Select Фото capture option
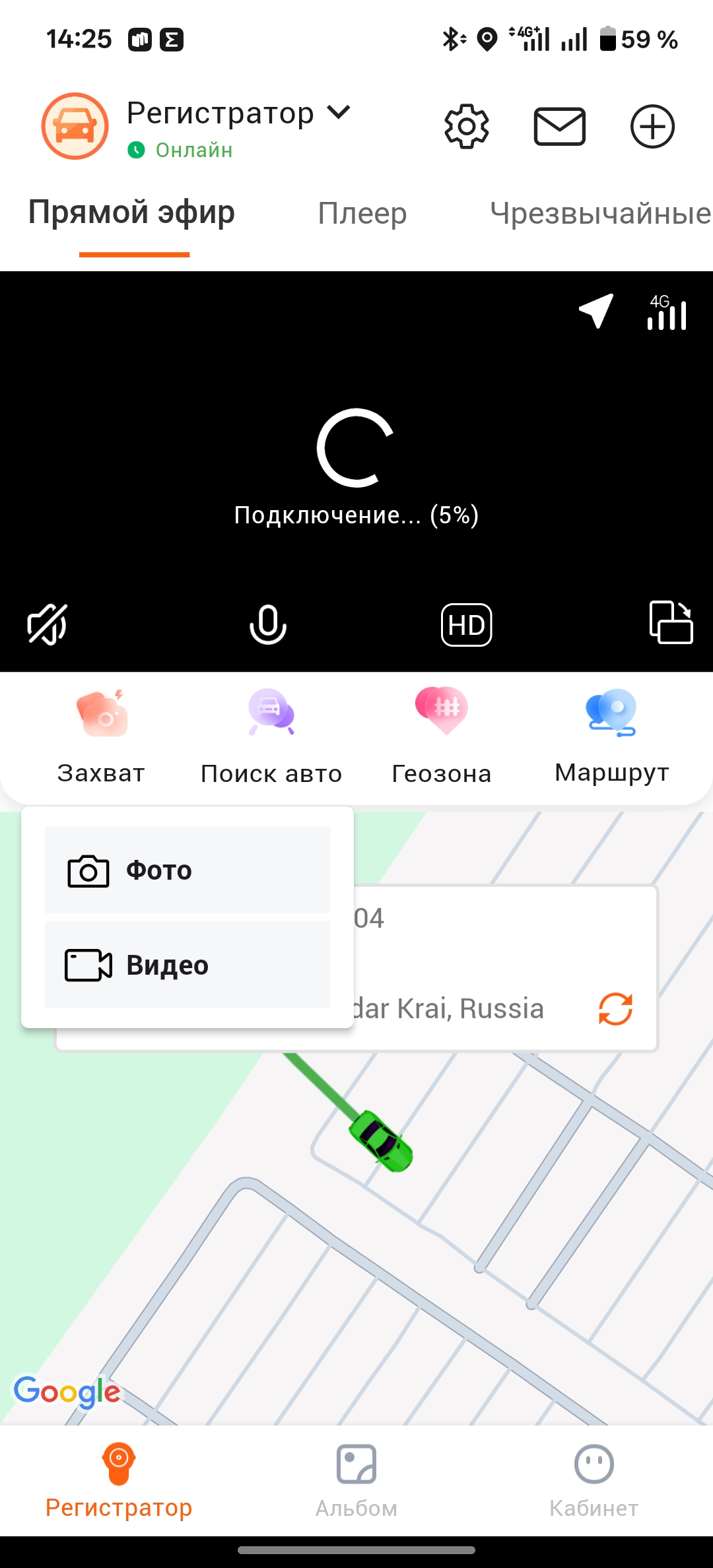713x1568 pixels. pos(187,870)
